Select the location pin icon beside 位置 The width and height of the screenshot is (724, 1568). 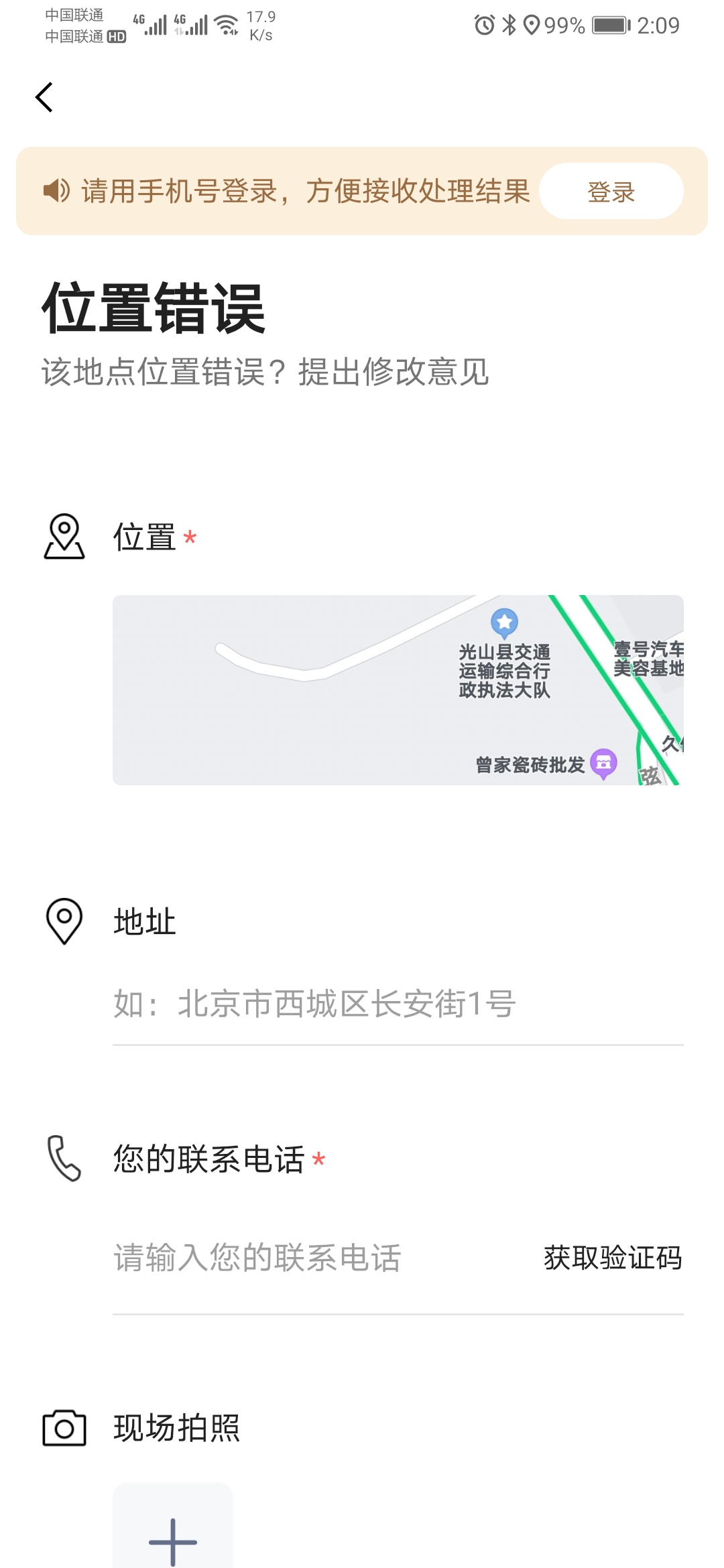point(64,537)
